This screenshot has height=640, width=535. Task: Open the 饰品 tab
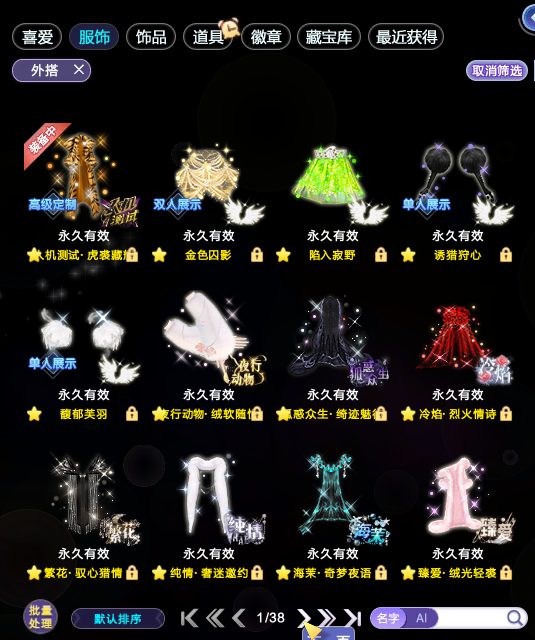tap(151, 37)
